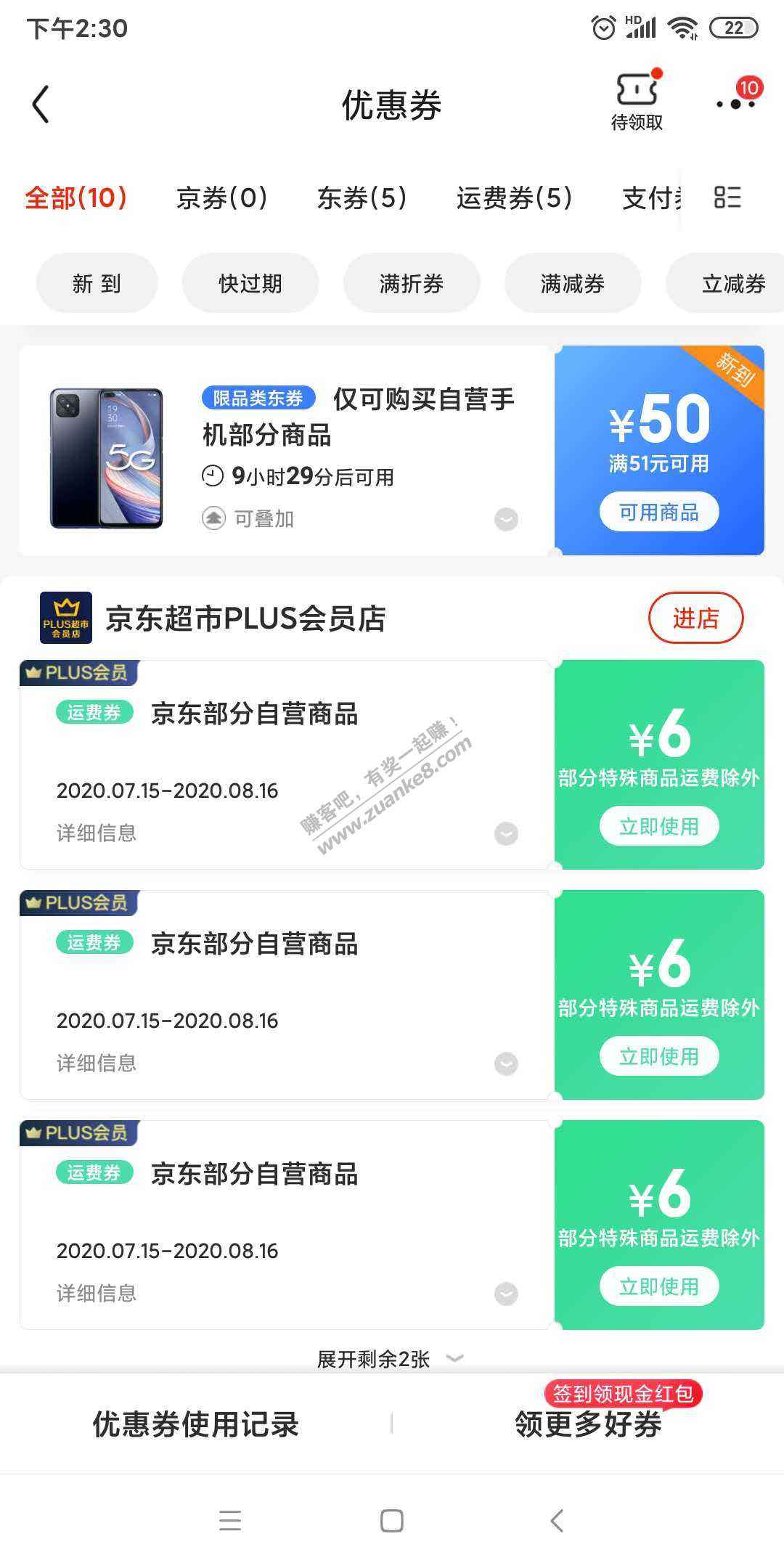Screen dimensions: 784x1568
Task: Open 领更多好券
Action: tap(588, 1424)
